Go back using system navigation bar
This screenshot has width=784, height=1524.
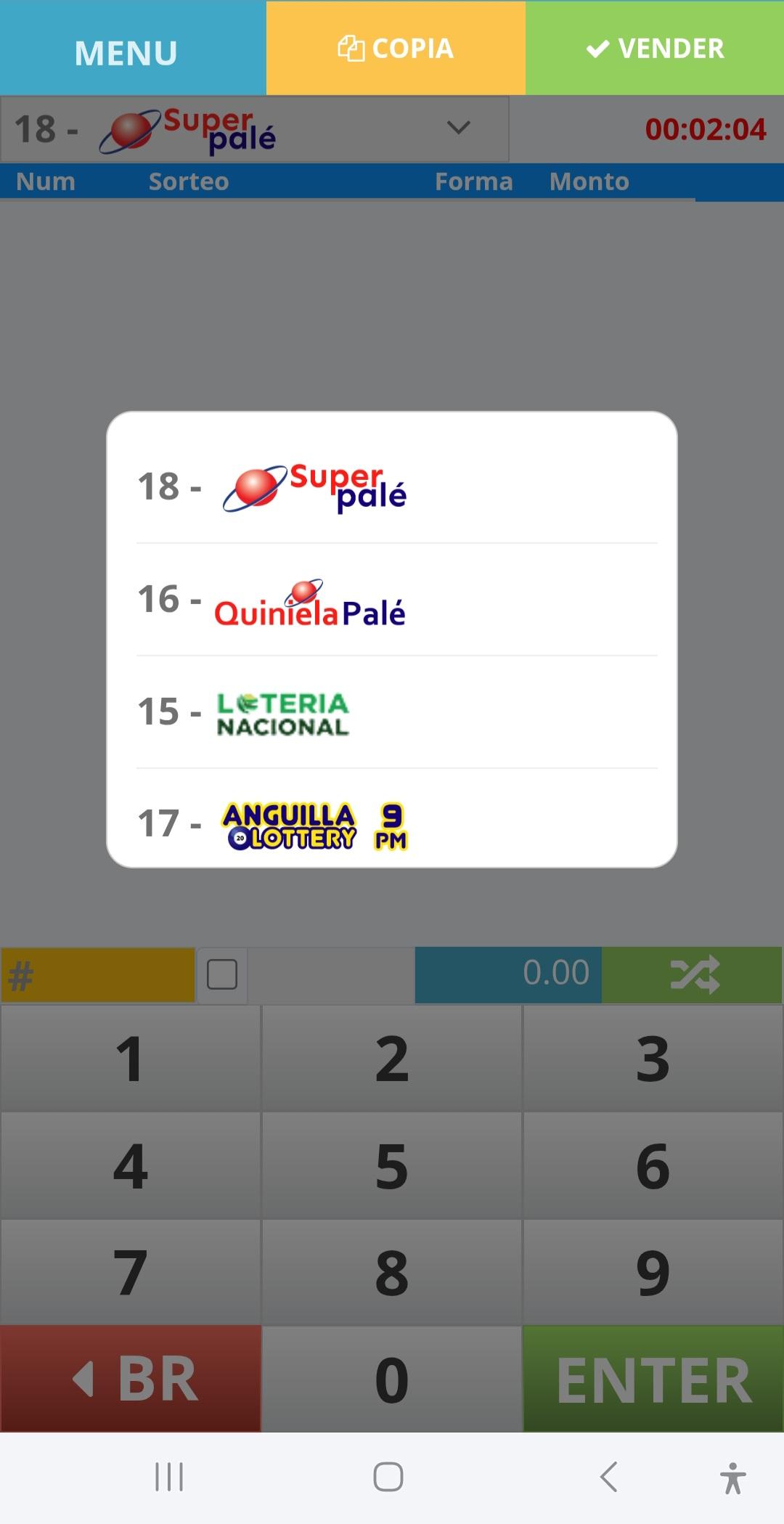tap(608, 1477)
